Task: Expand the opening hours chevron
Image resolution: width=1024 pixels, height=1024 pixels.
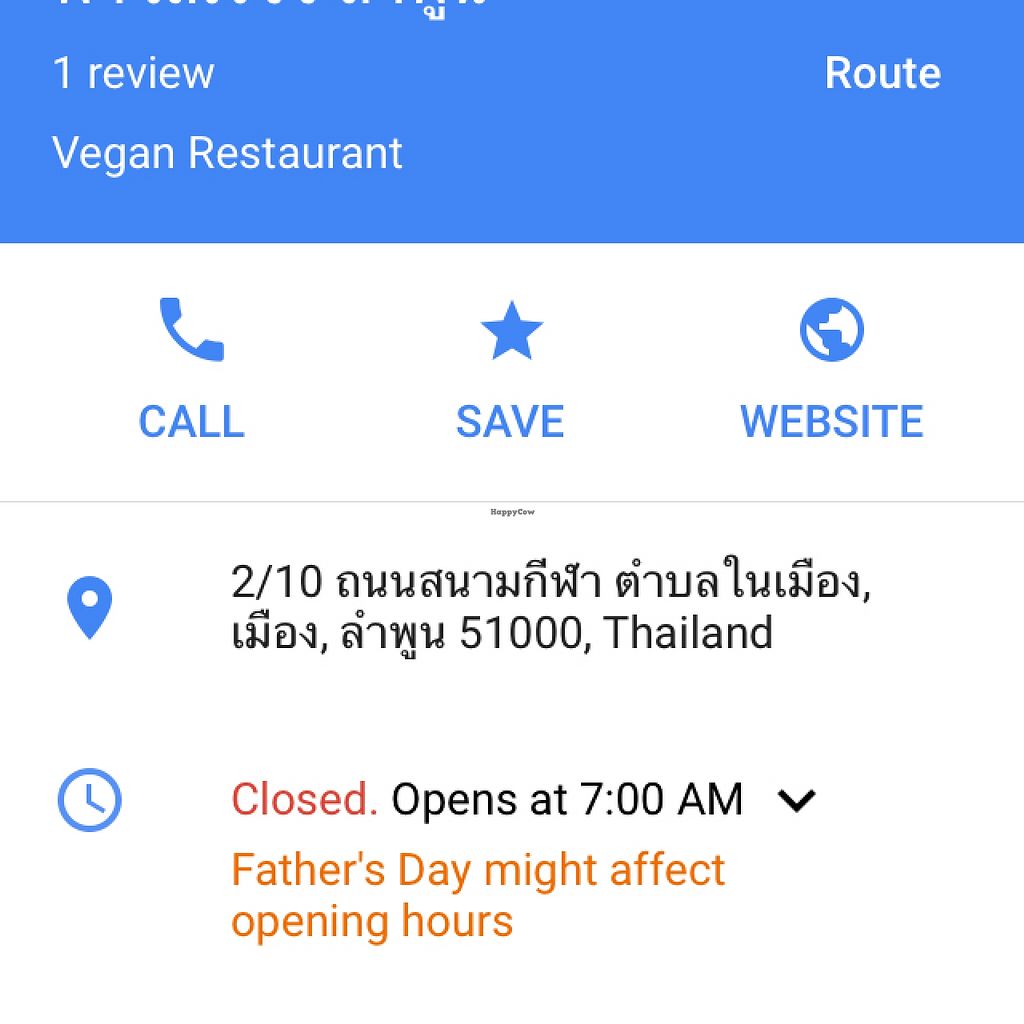Action: point(797,800)
